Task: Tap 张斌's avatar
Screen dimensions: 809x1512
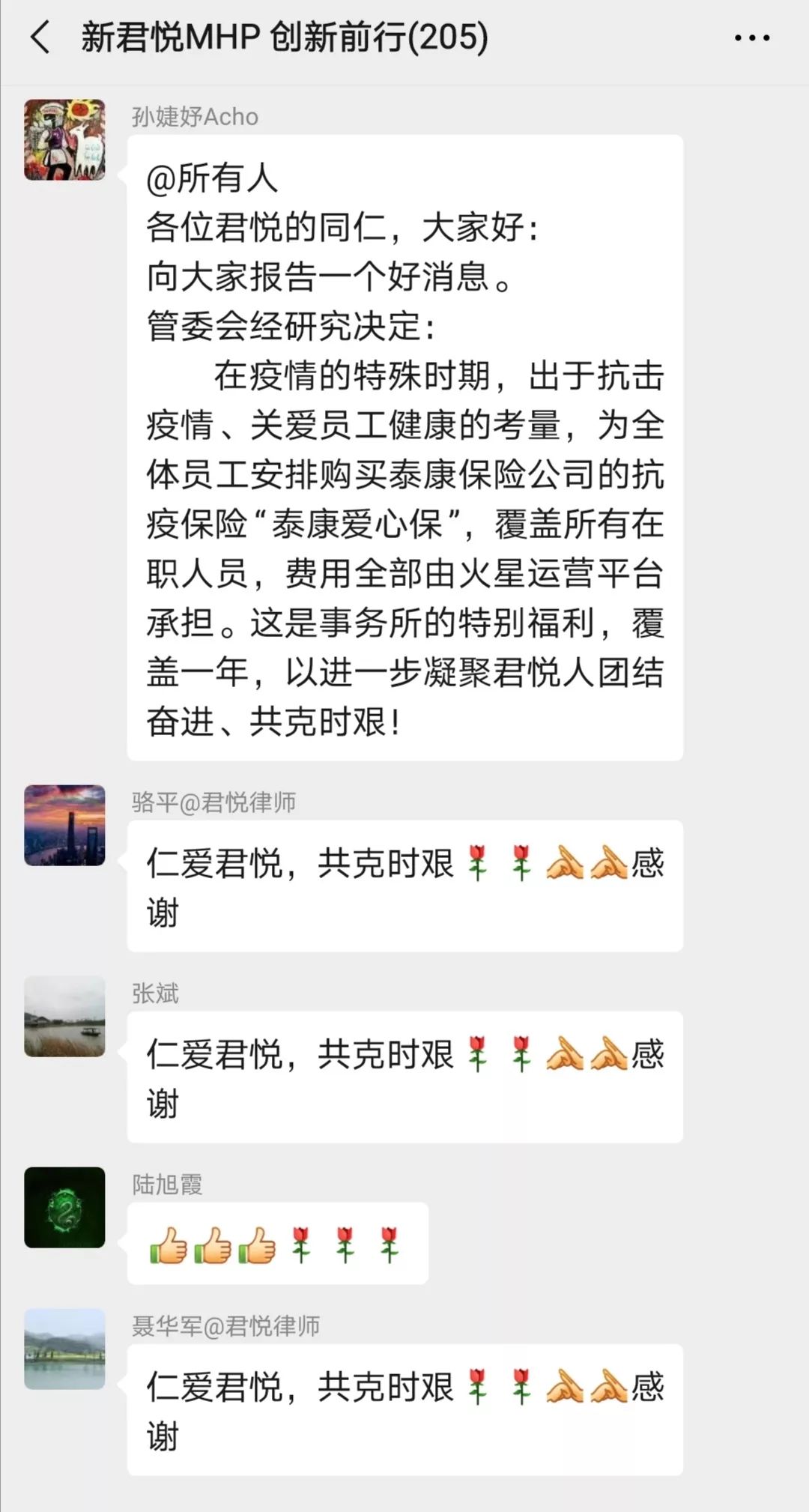Action: click(64, 1016)
